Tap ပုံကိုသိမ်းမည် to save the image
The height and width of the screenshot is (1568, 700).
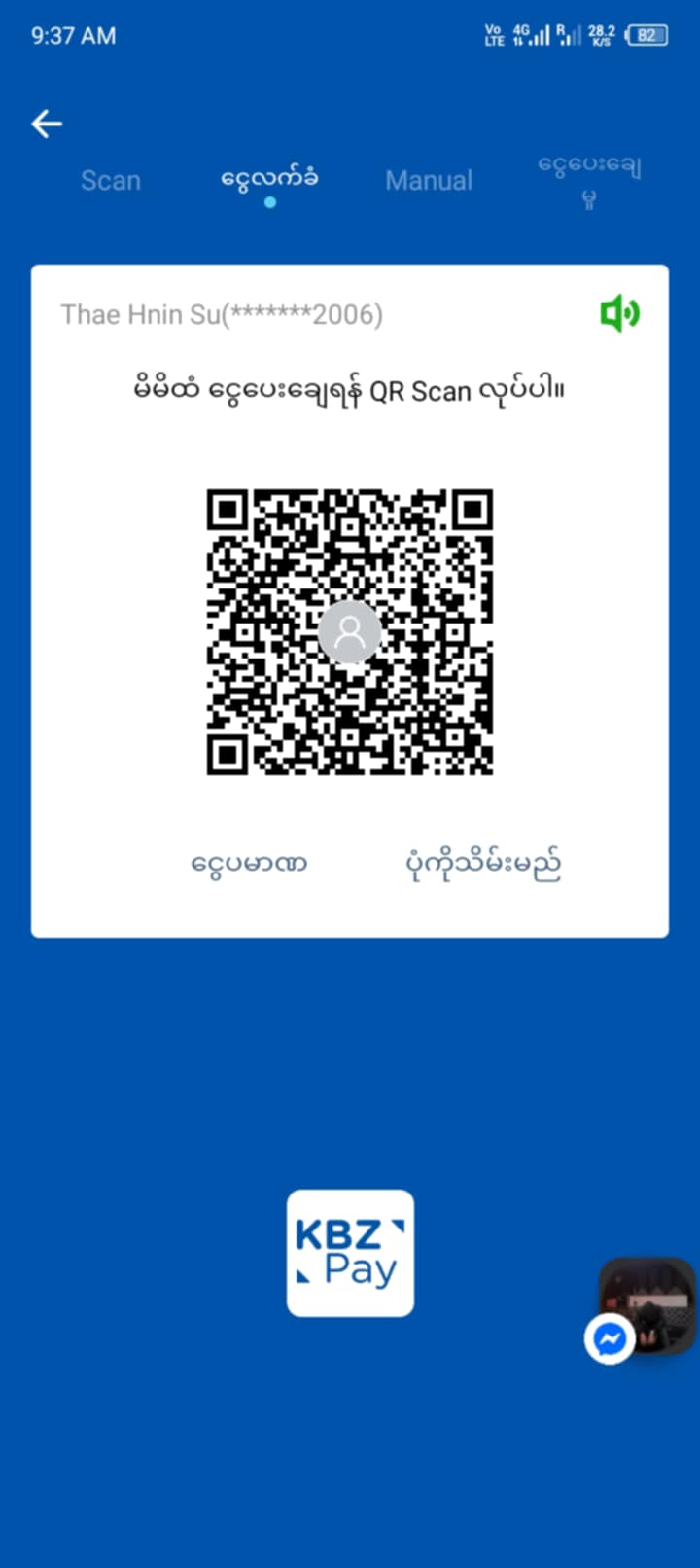483,863
